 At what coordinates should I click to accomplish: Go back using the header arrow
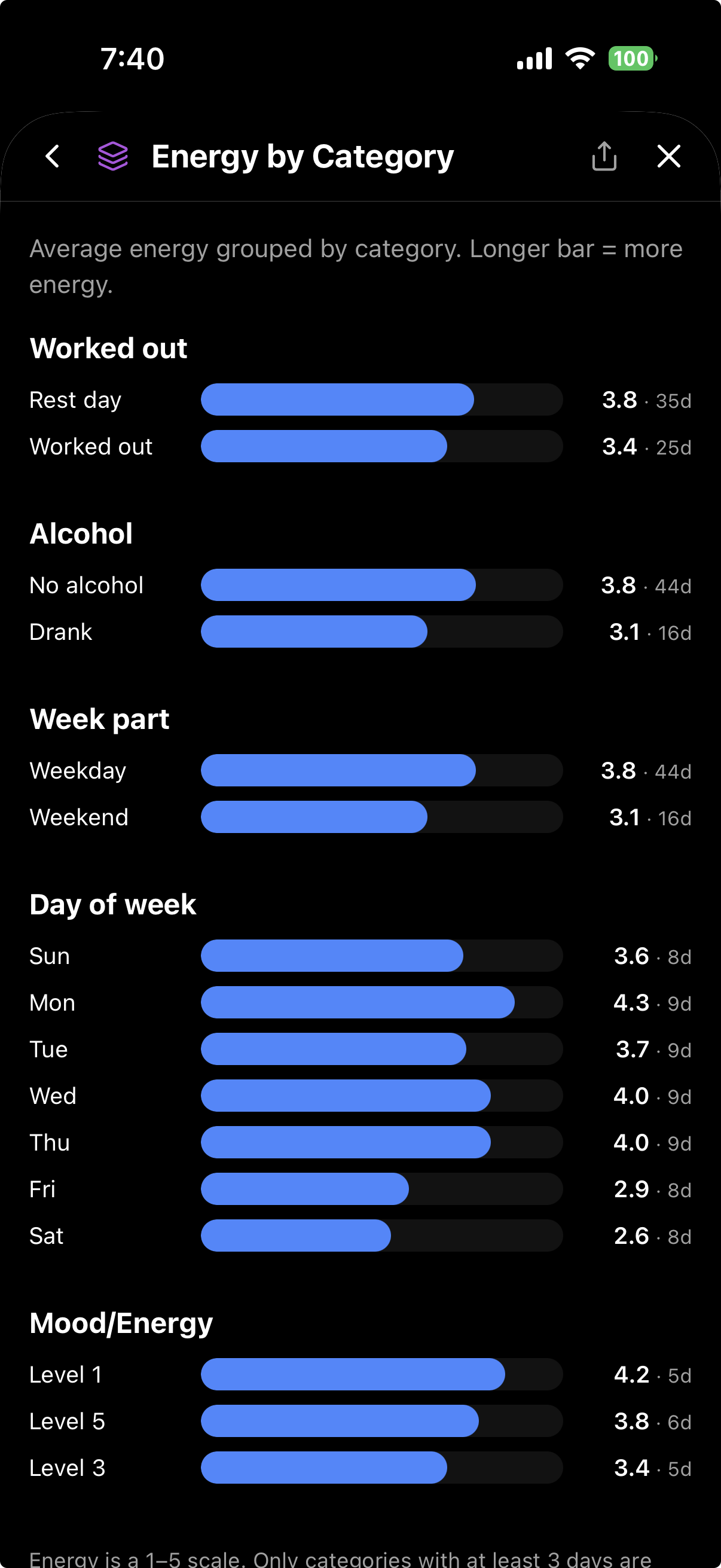point(53,157)
